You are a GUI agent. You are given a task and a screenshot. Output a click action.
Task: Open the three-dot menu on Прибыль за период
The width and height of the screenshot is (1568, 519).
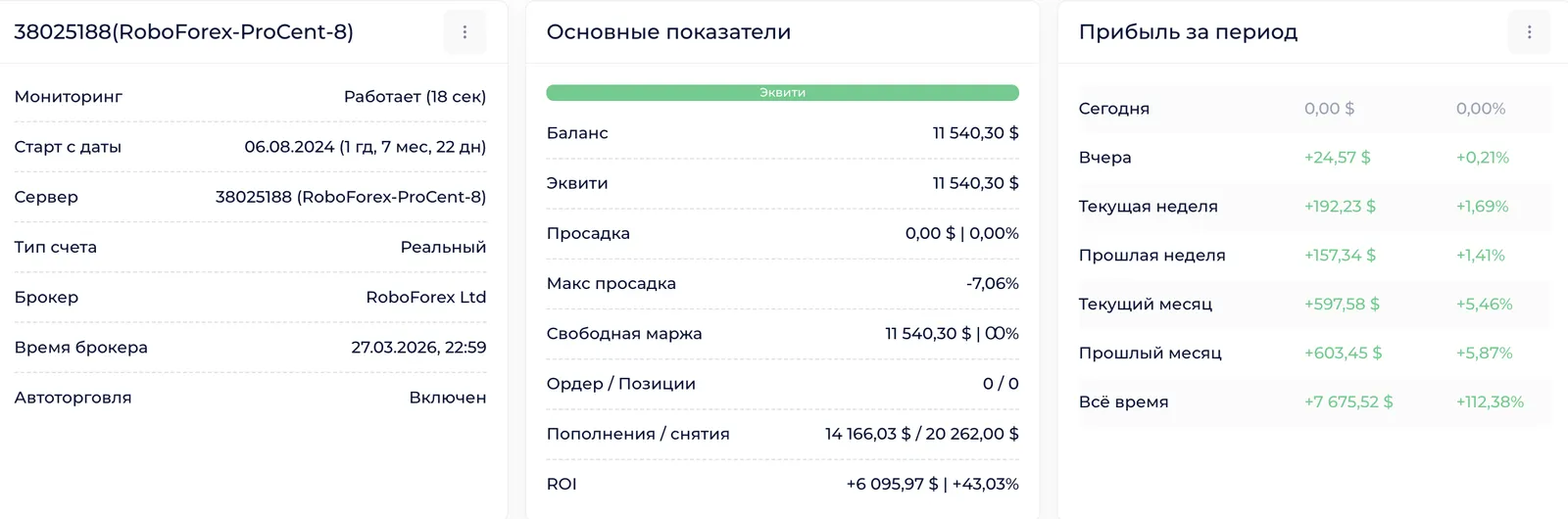coord(1529,32)
